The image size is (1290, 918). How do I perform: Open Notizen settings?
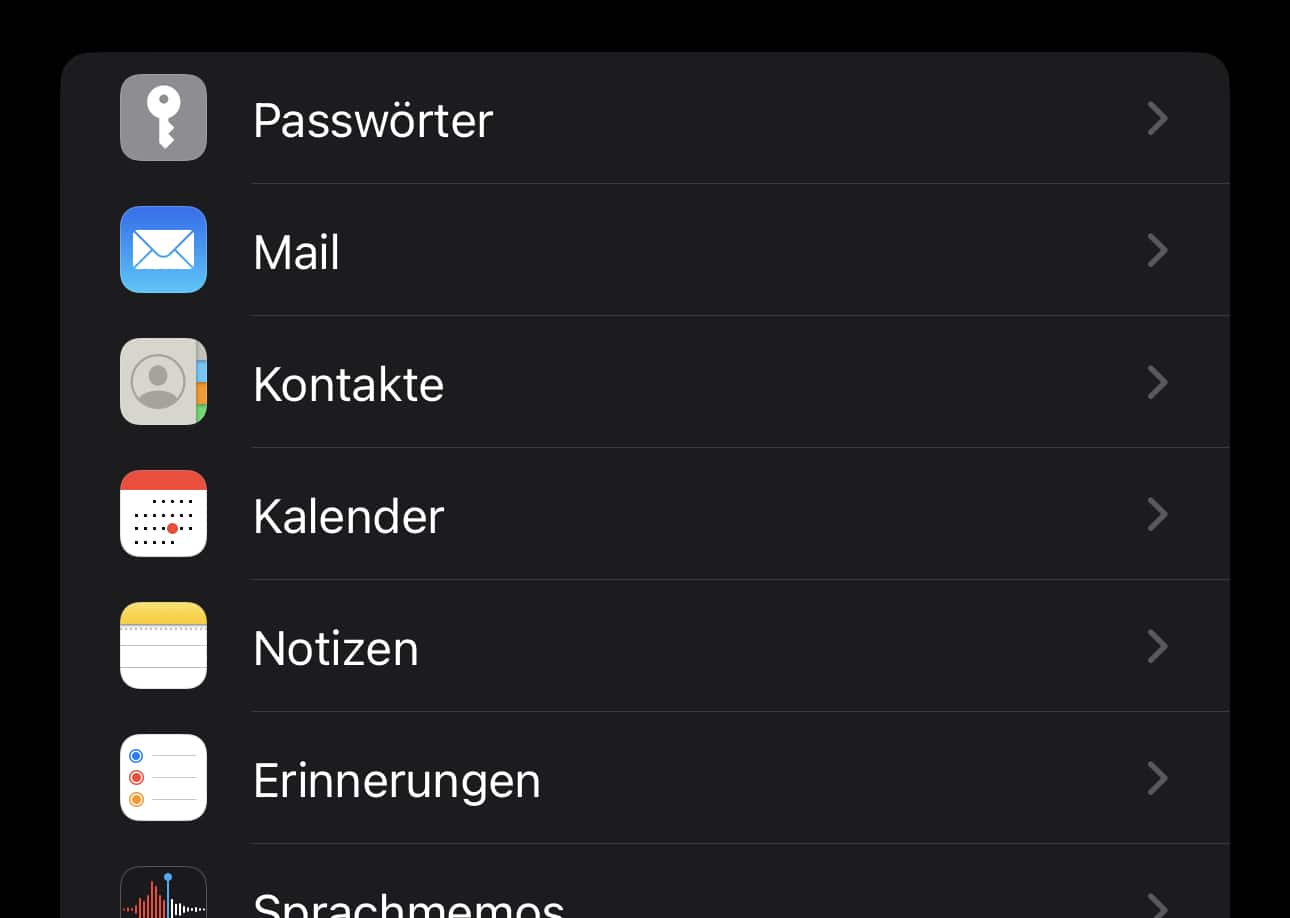tap(336, 648)
